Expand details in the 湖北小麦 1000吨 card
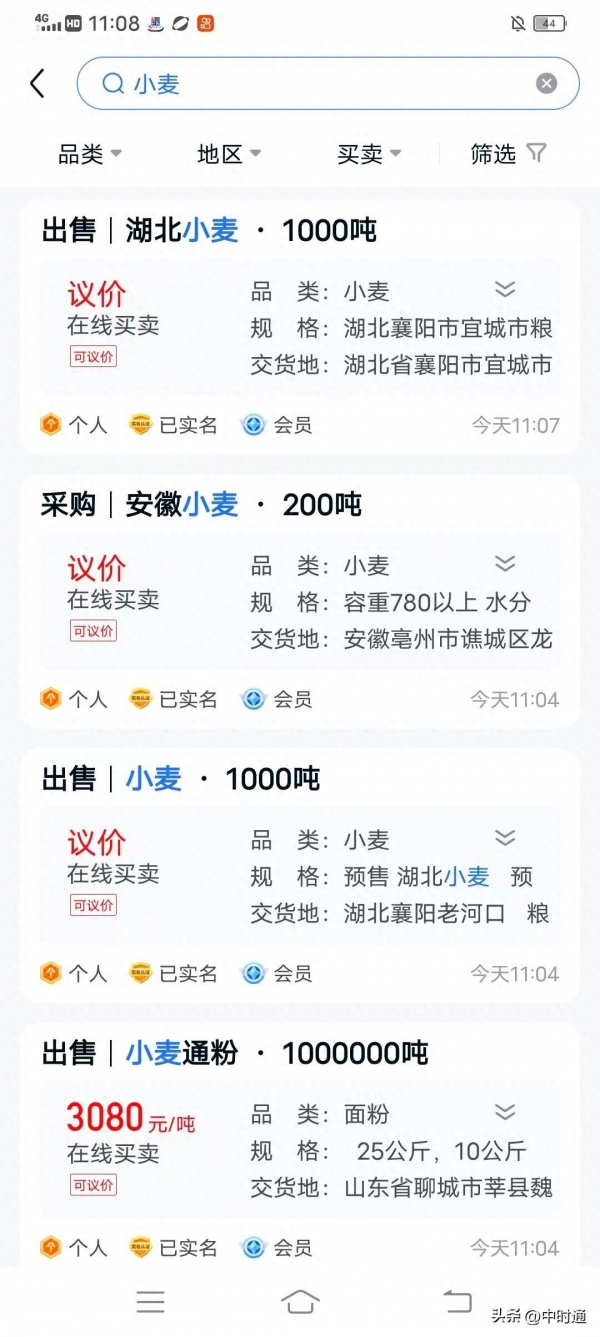Image resolution: width=600 pixels, height=1337 pixels. tap(505, 290)
